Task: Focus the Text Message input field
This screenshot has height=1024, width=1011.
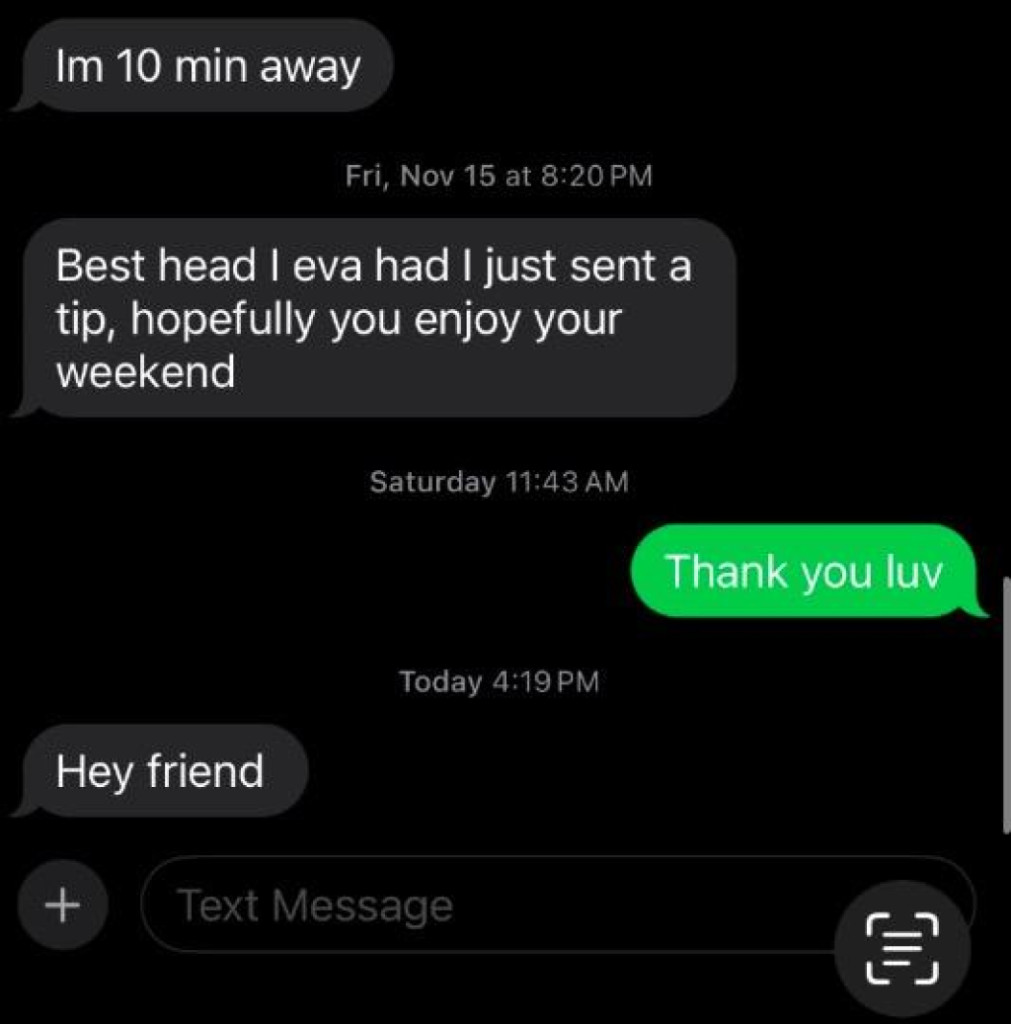Action: tap(480, 906)
